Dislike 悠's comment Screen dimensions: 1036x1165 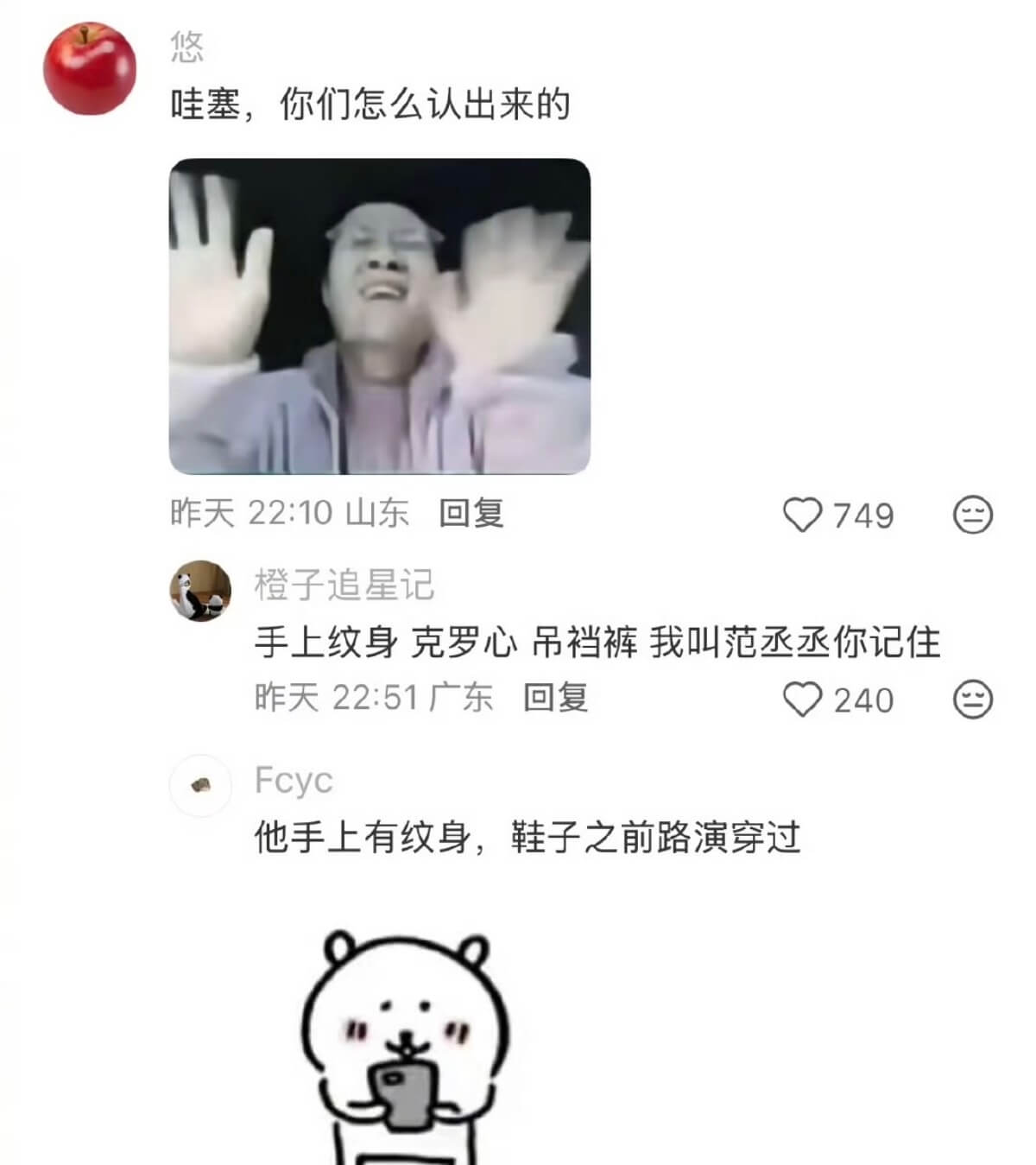click(972, 516)
